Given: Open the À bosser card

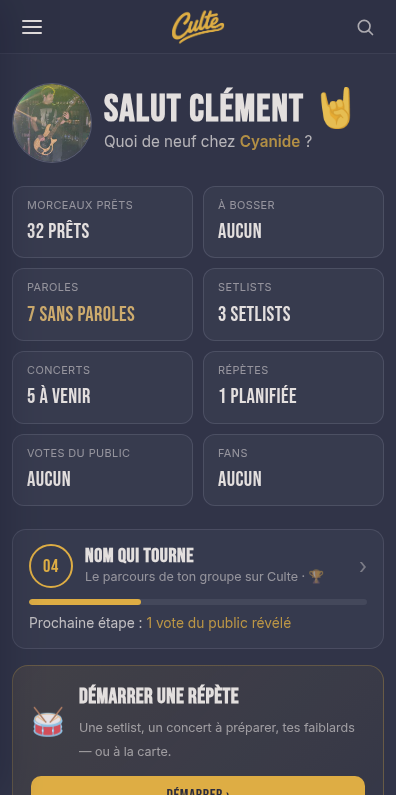Looking at the screenshot, I should pyautogui.click(x=293, y=222).
